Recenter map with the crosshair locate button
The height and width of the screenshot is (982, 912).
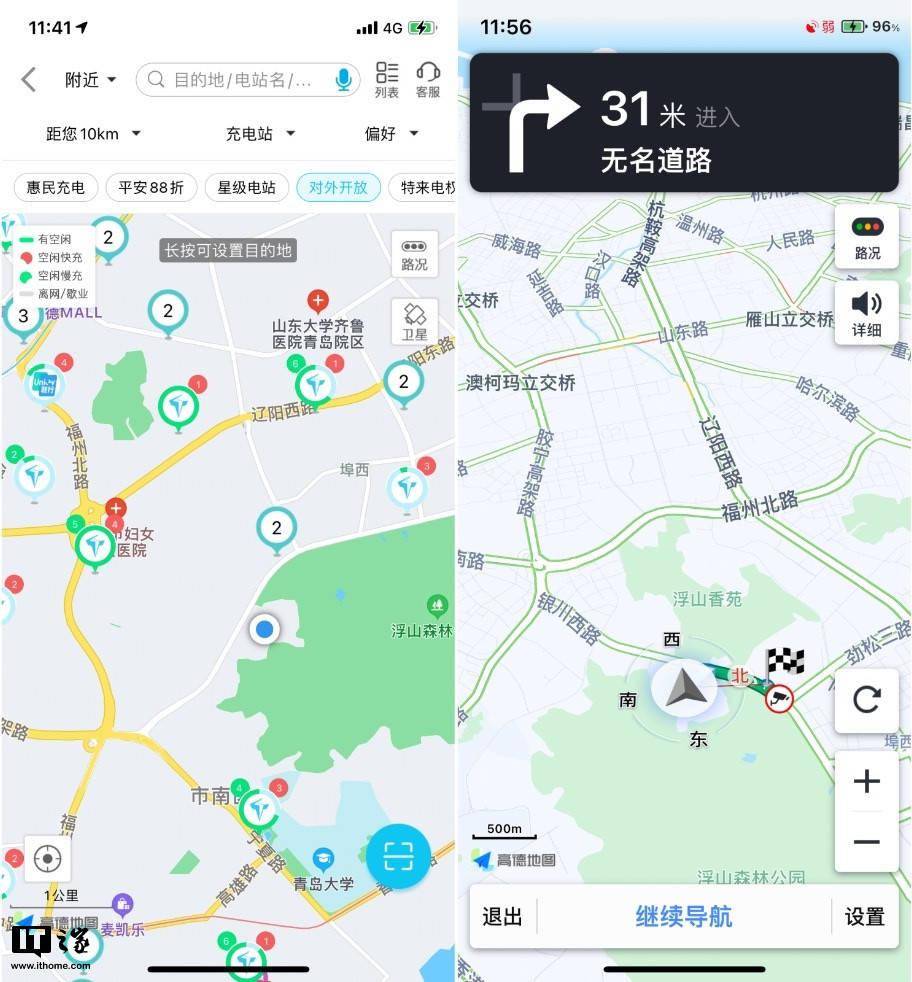(x=46, y=858)
